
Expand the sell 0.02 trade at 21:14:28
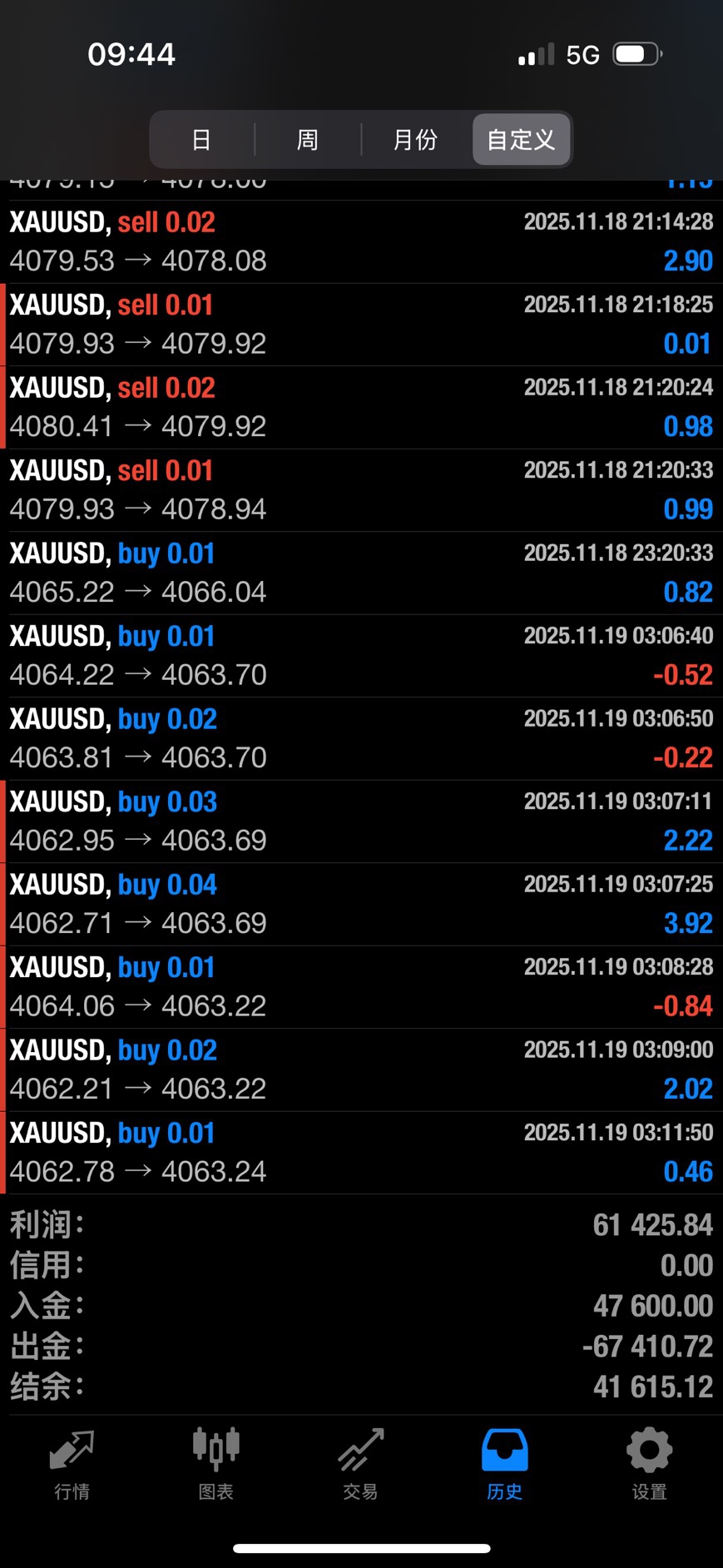point(361,241)
